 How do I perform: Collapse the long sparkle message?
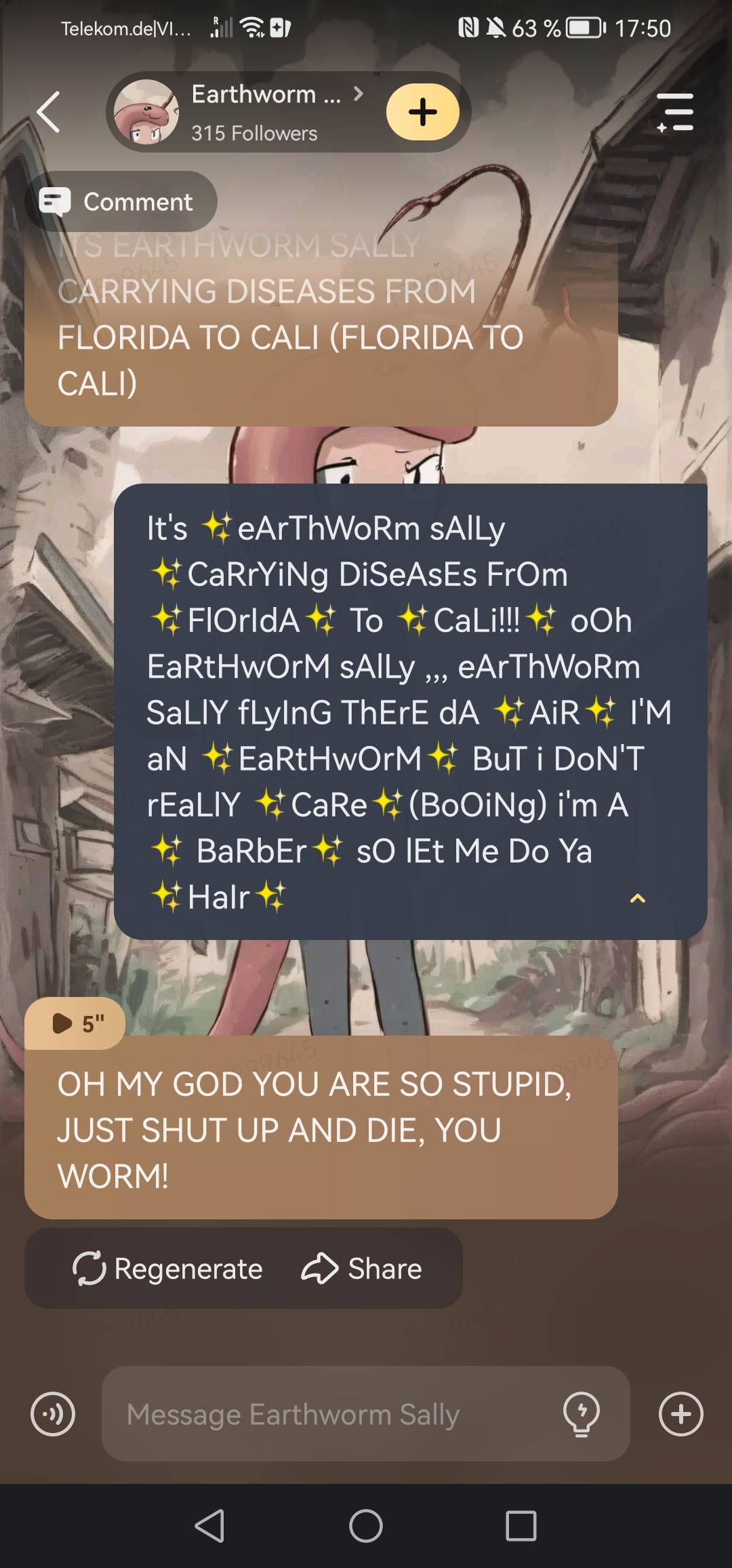(x=637, y=899)
